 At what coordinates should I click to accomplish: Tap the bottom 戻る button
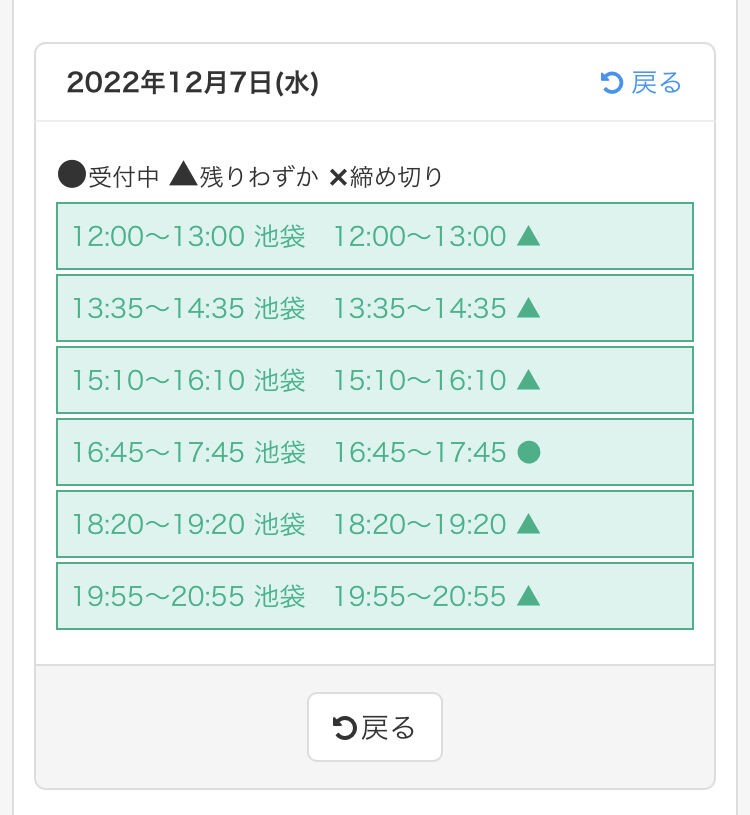[374, 727]
